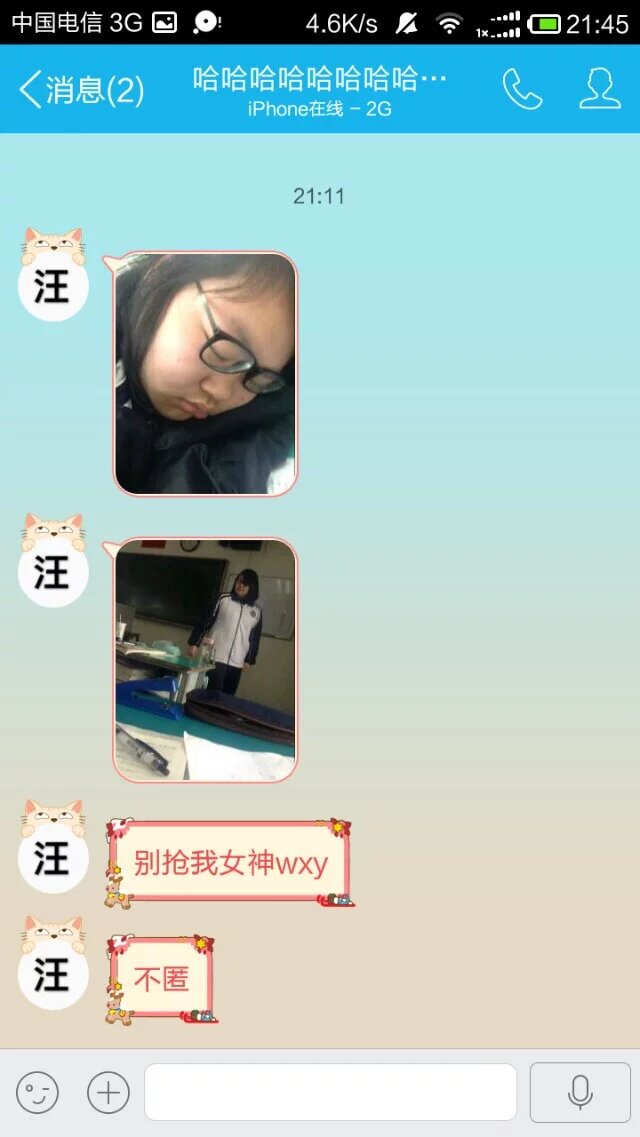
Task: View the classroom photo message
Action: tap(205, 660)
